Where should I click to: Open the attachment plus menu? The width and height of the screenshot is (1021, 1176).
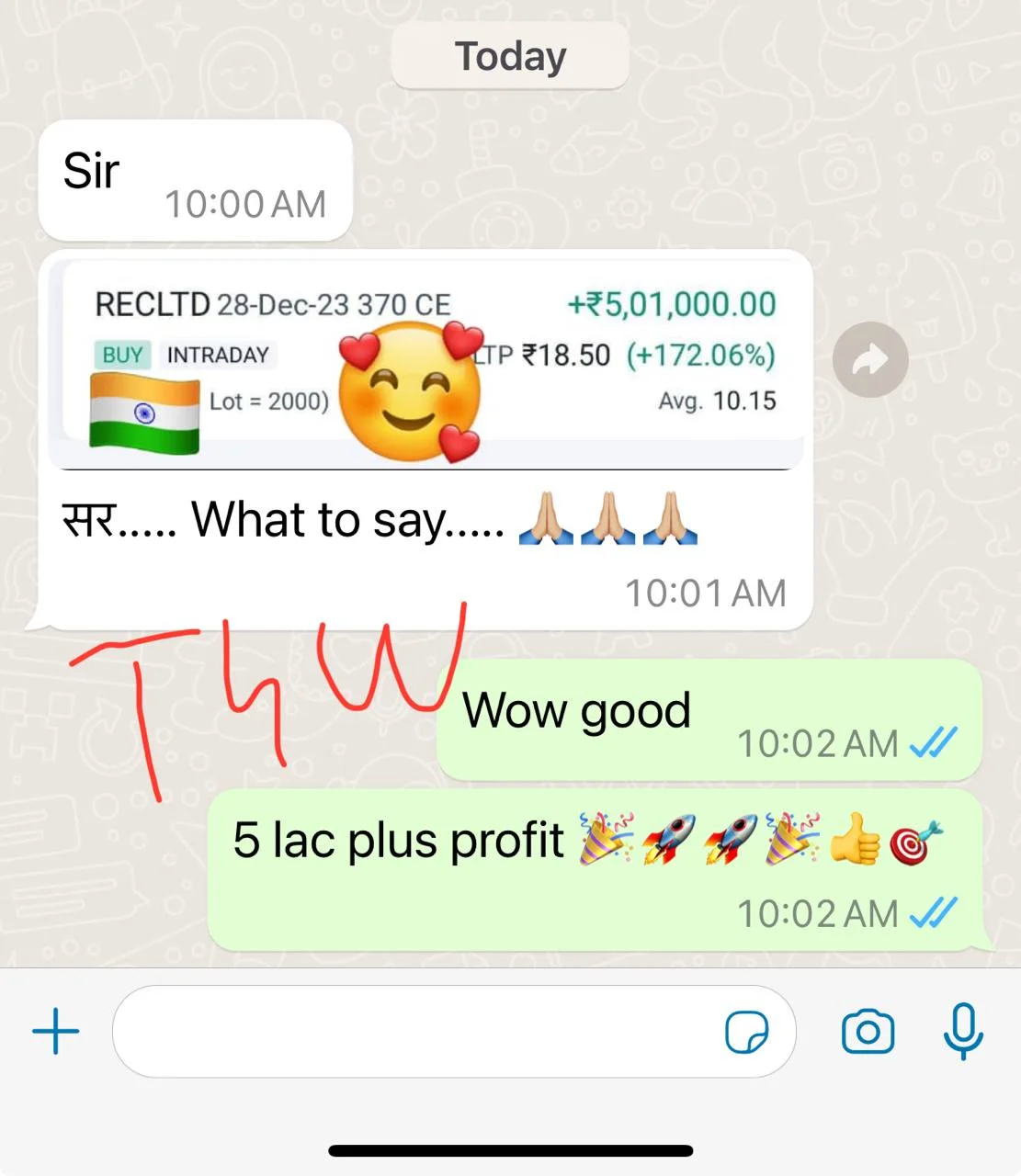click(56, 1031)
